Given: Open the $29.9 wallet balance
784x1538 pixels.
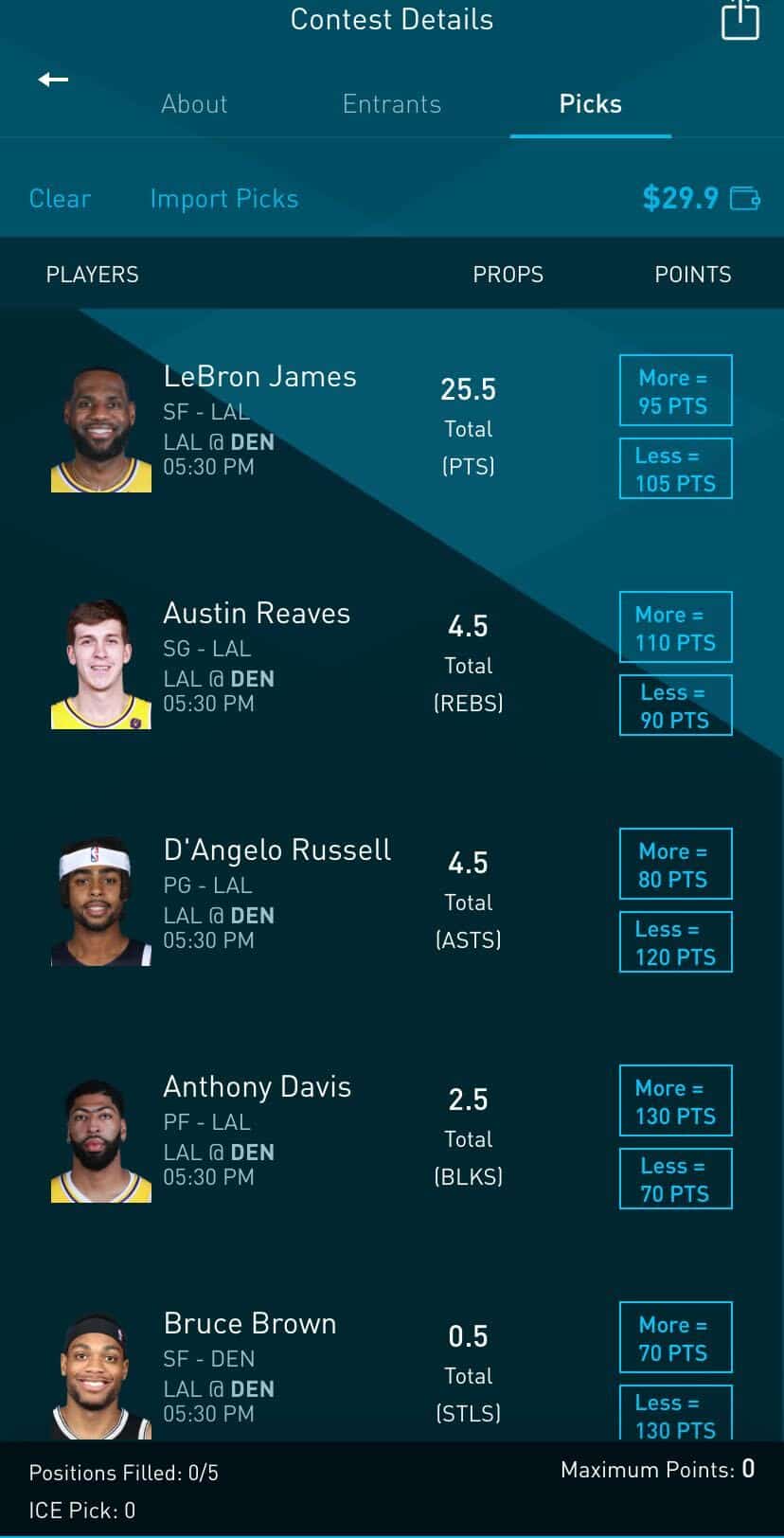Looking at the screenshot, I should point(700,198).
